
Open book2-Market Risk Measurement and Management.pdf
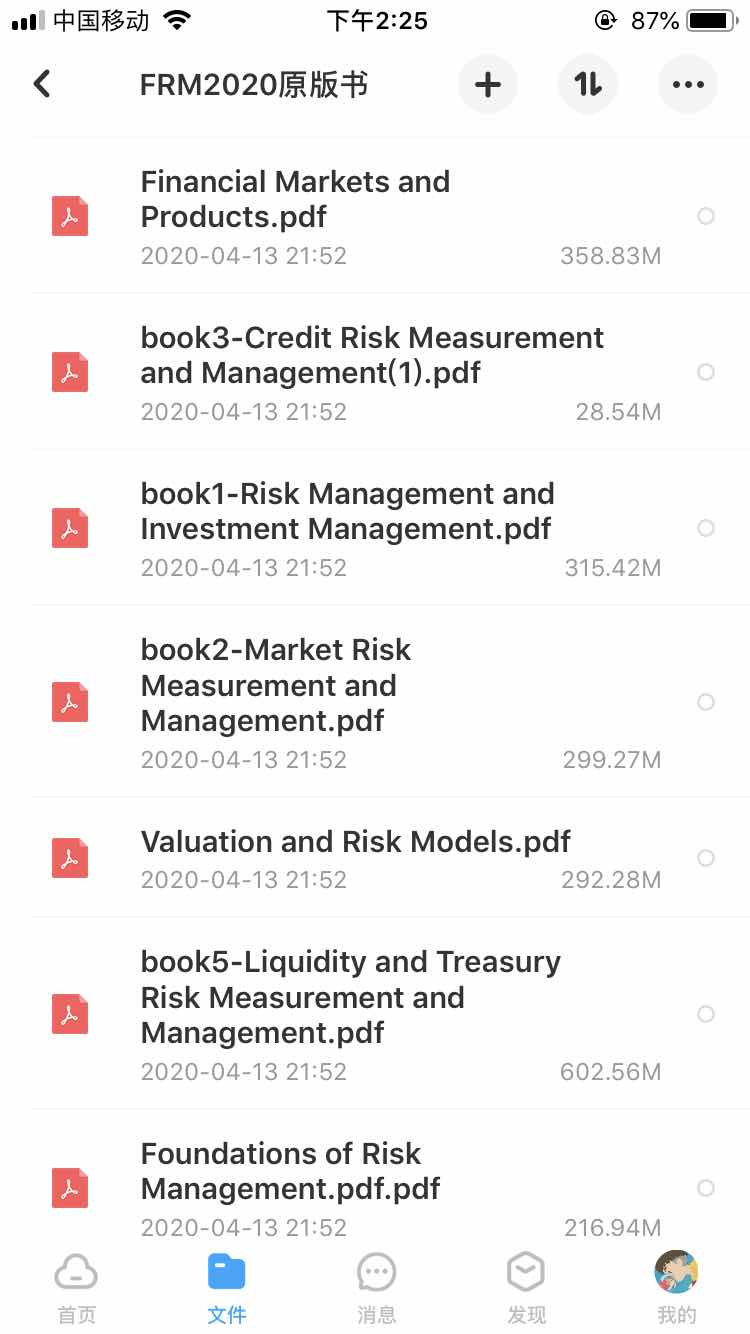(276, 686)
